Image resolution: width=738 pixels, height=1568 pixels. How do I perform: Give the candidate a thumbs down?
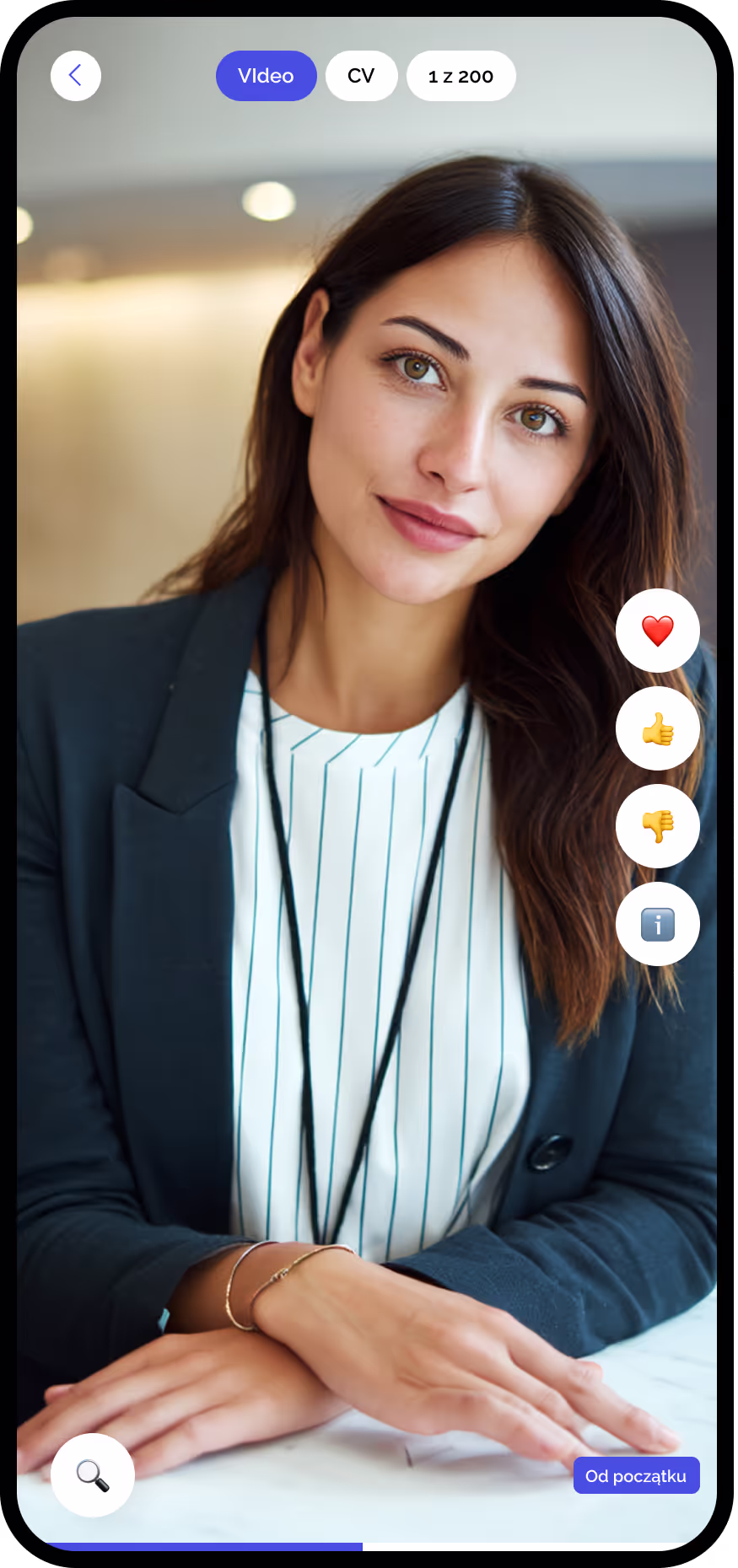[x=657, y=826]
